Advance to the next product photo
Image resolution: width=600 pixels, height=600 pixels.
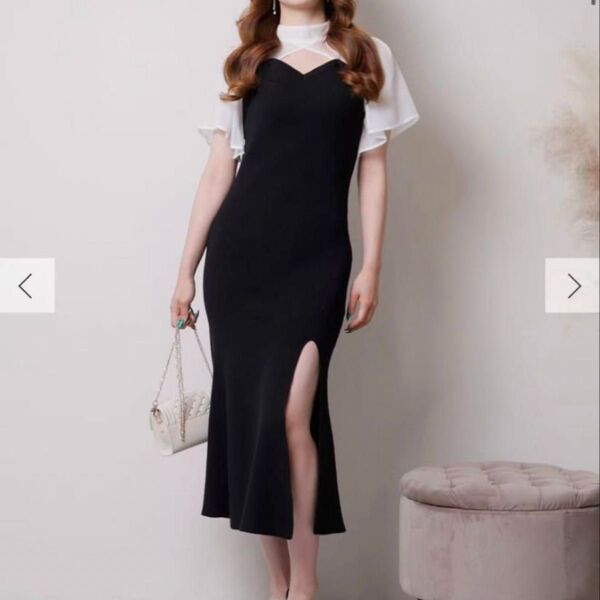pos(573,286)
